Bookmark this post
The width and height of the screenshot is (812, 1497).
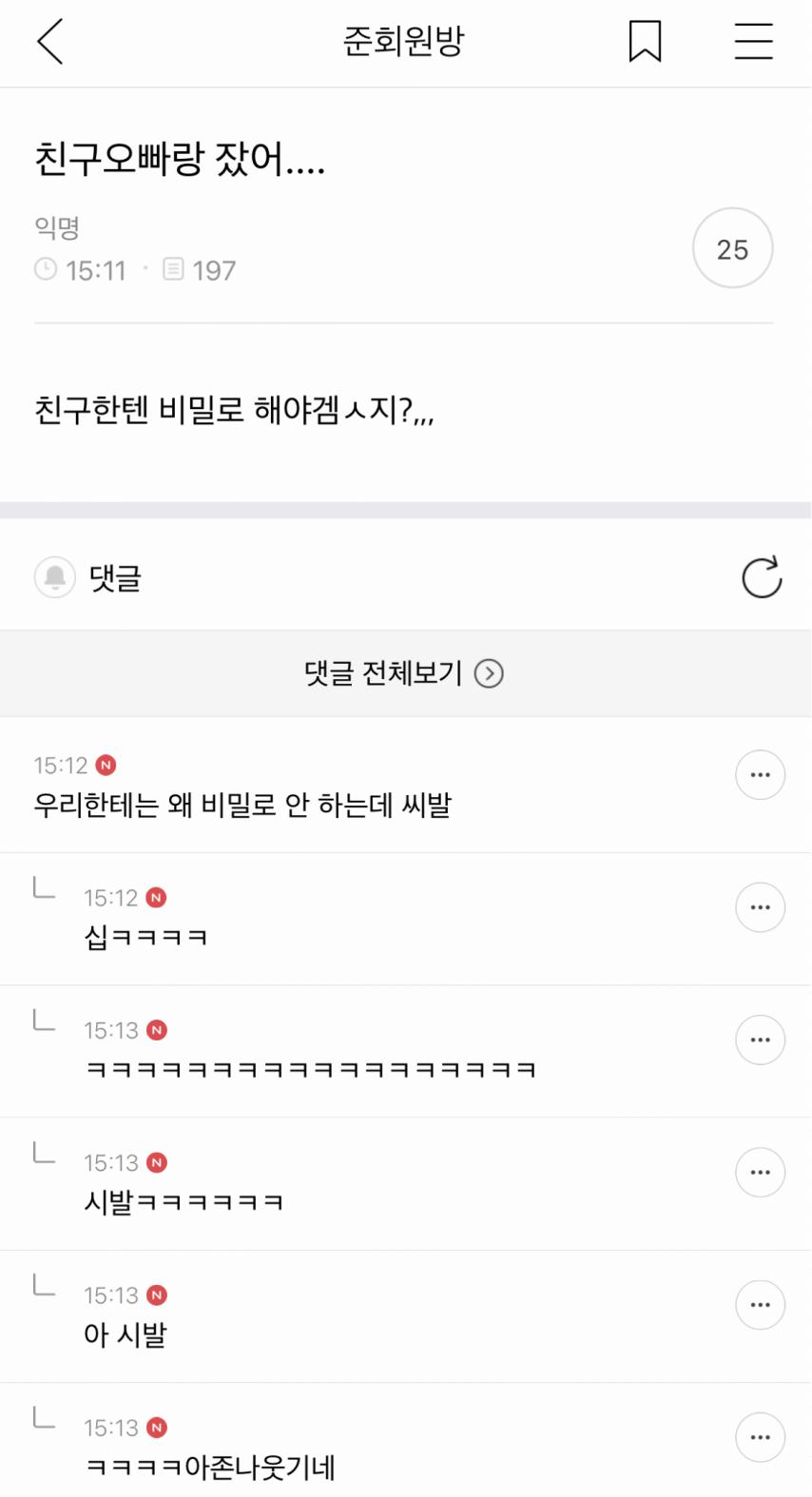tap(645, 42)
